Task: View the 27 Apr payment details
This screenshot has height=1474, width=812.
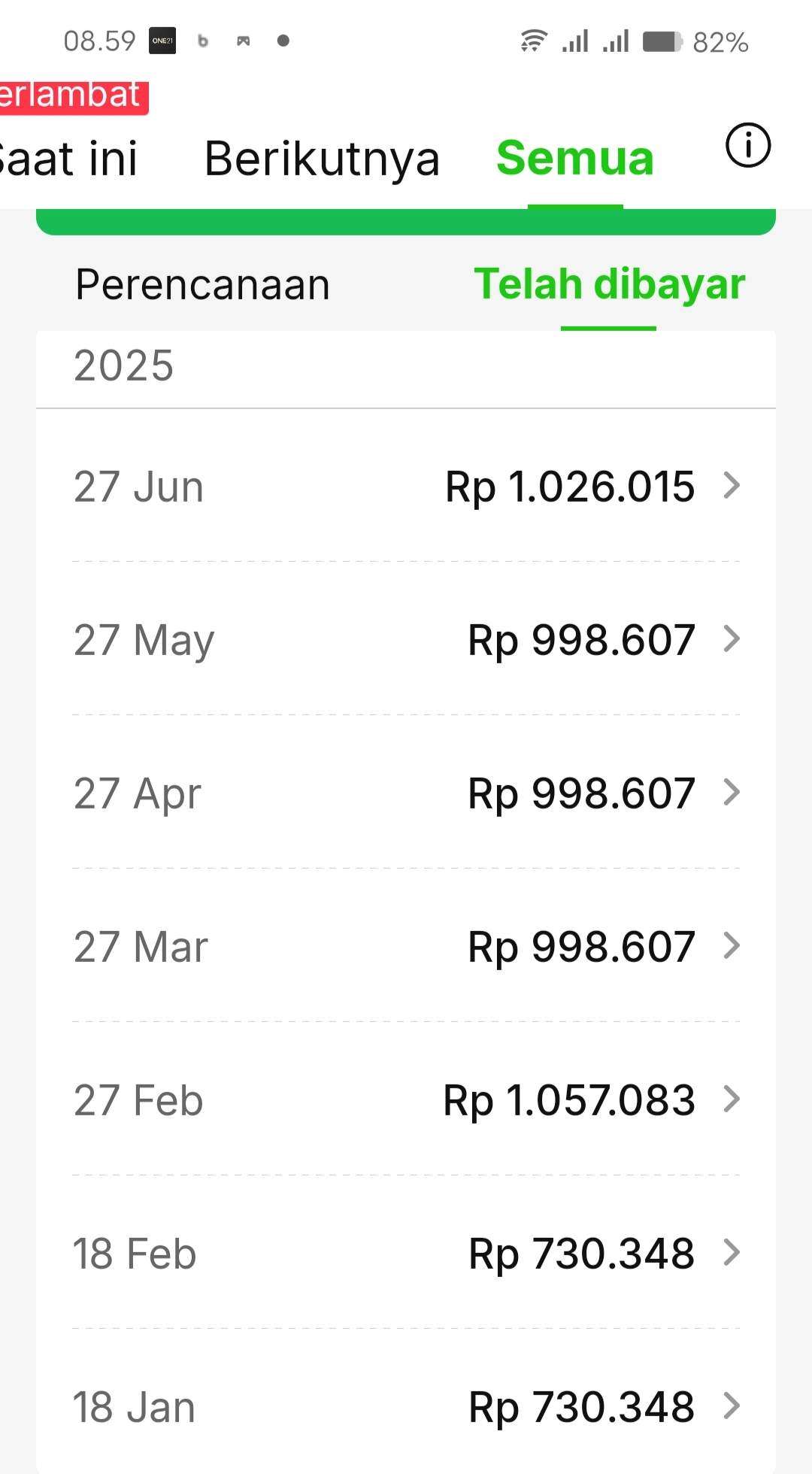Action: click(406, 793)
